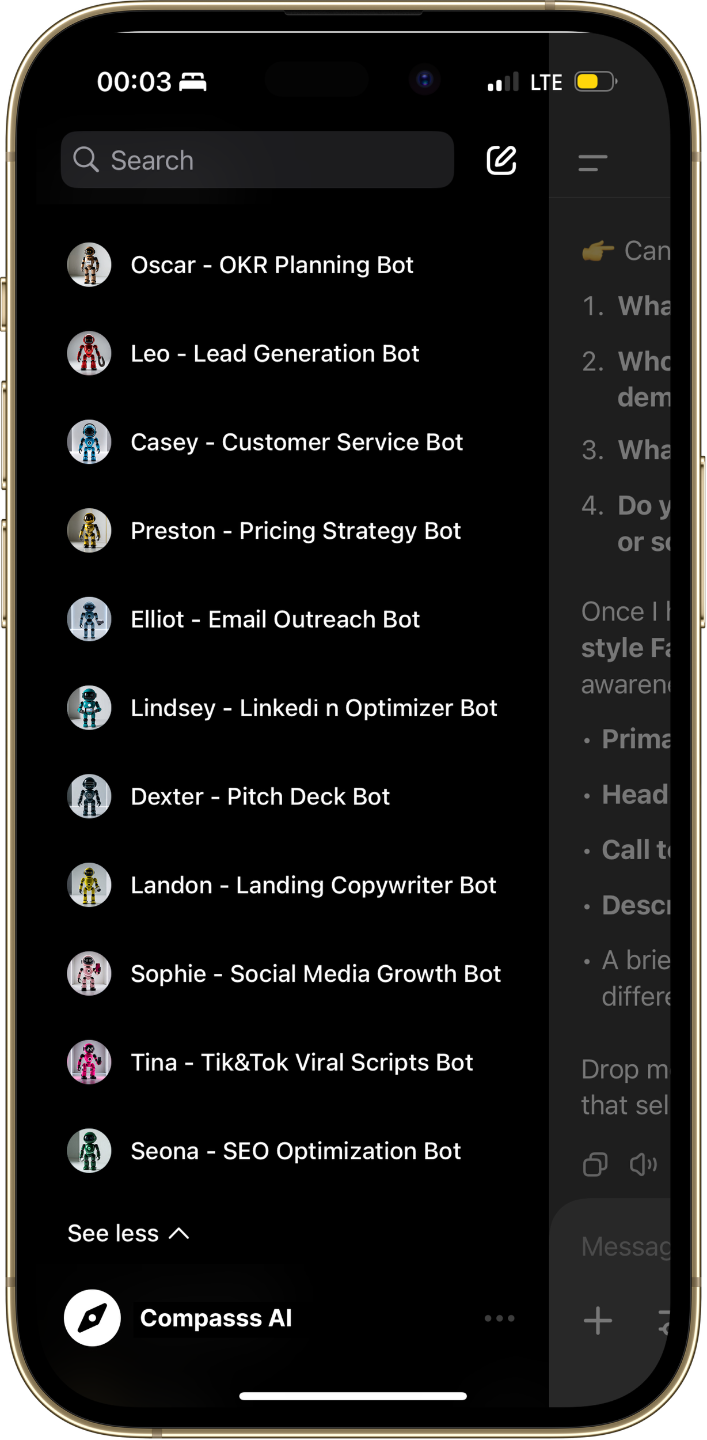Tap the plus attach icon

(x=598, y=1321)
